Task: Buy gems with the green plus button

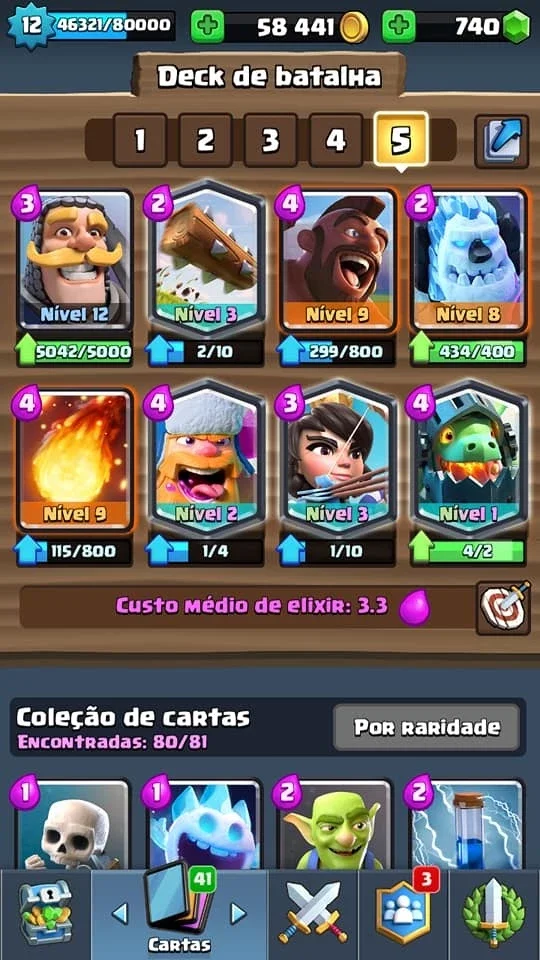Action: point(399,27)
